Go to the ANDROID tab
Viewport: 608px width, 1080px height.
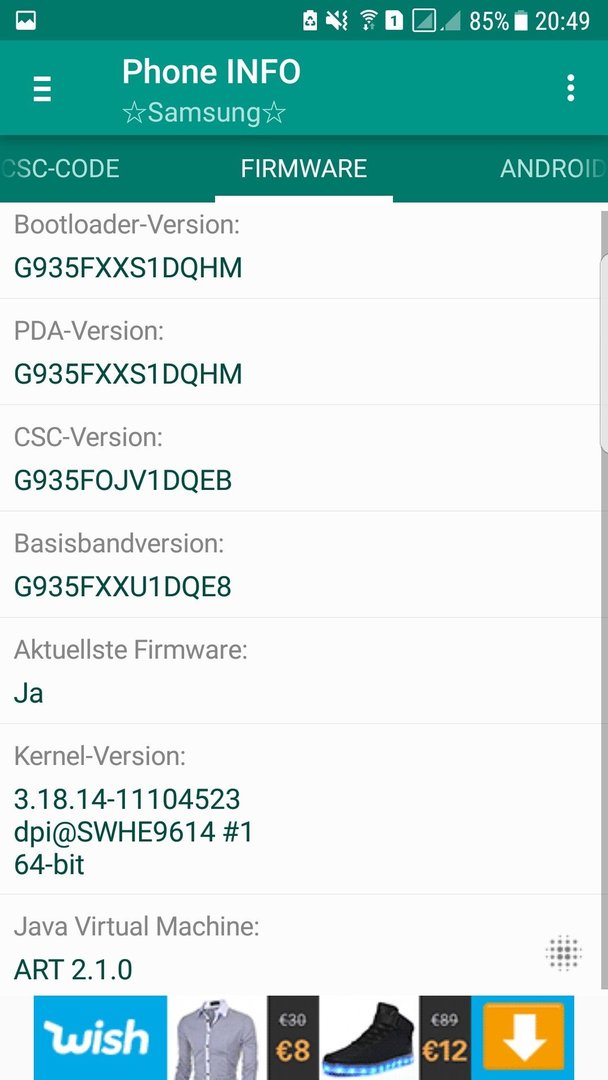pos(553,169)
